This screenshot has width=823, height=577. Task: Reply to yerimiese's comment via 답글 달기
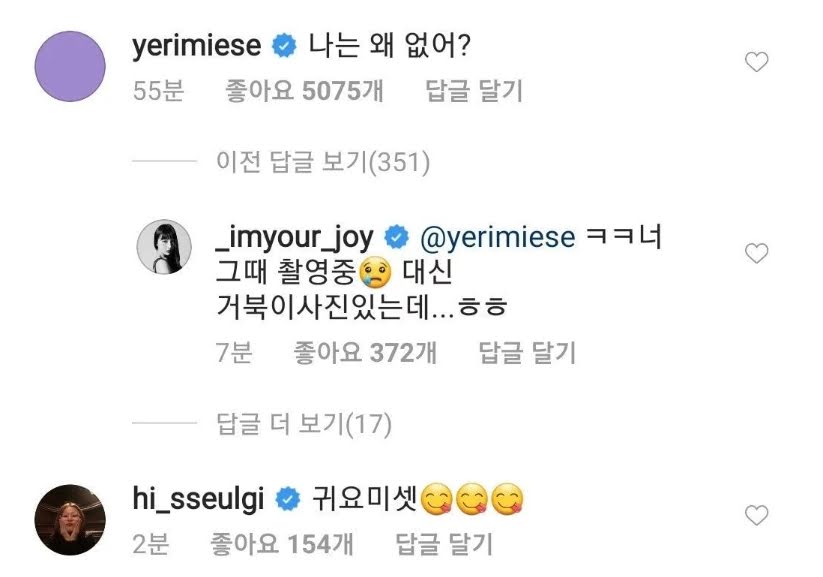(x=474, y=91)
